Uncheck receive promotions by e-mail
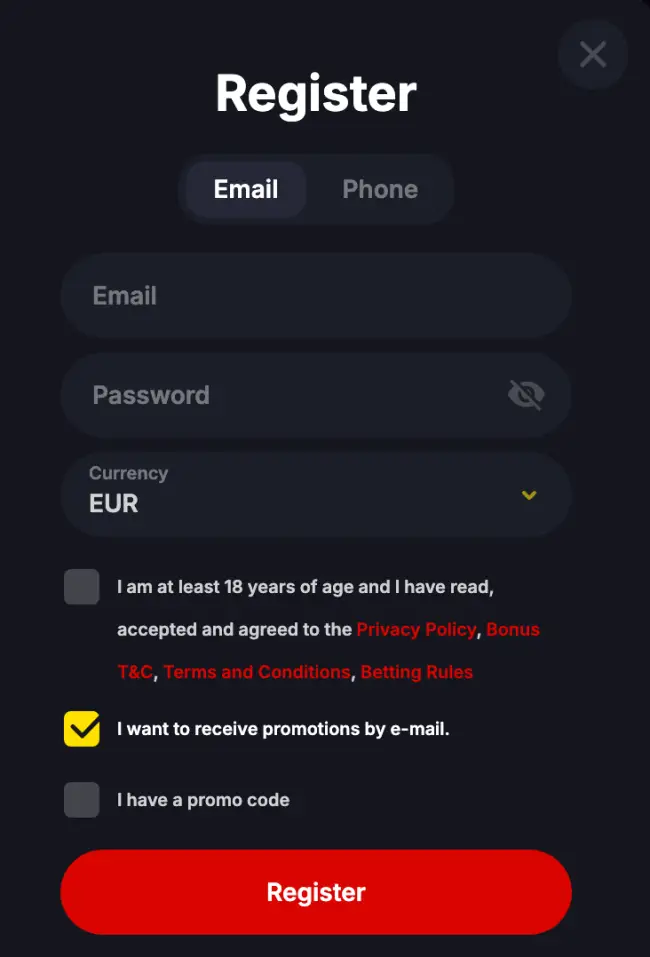 [82, 729]
